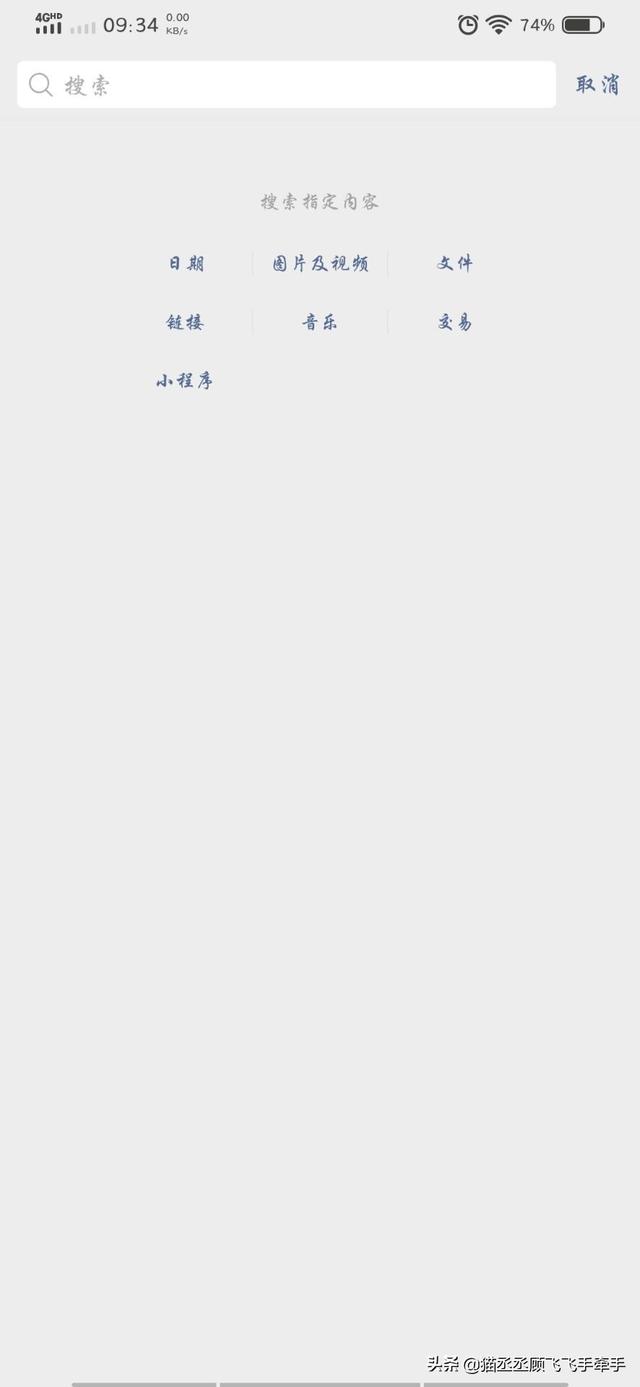The image size is (640, 1387).
Task: Tap the 搜索 search input field
Action: (x=300, y=85)
